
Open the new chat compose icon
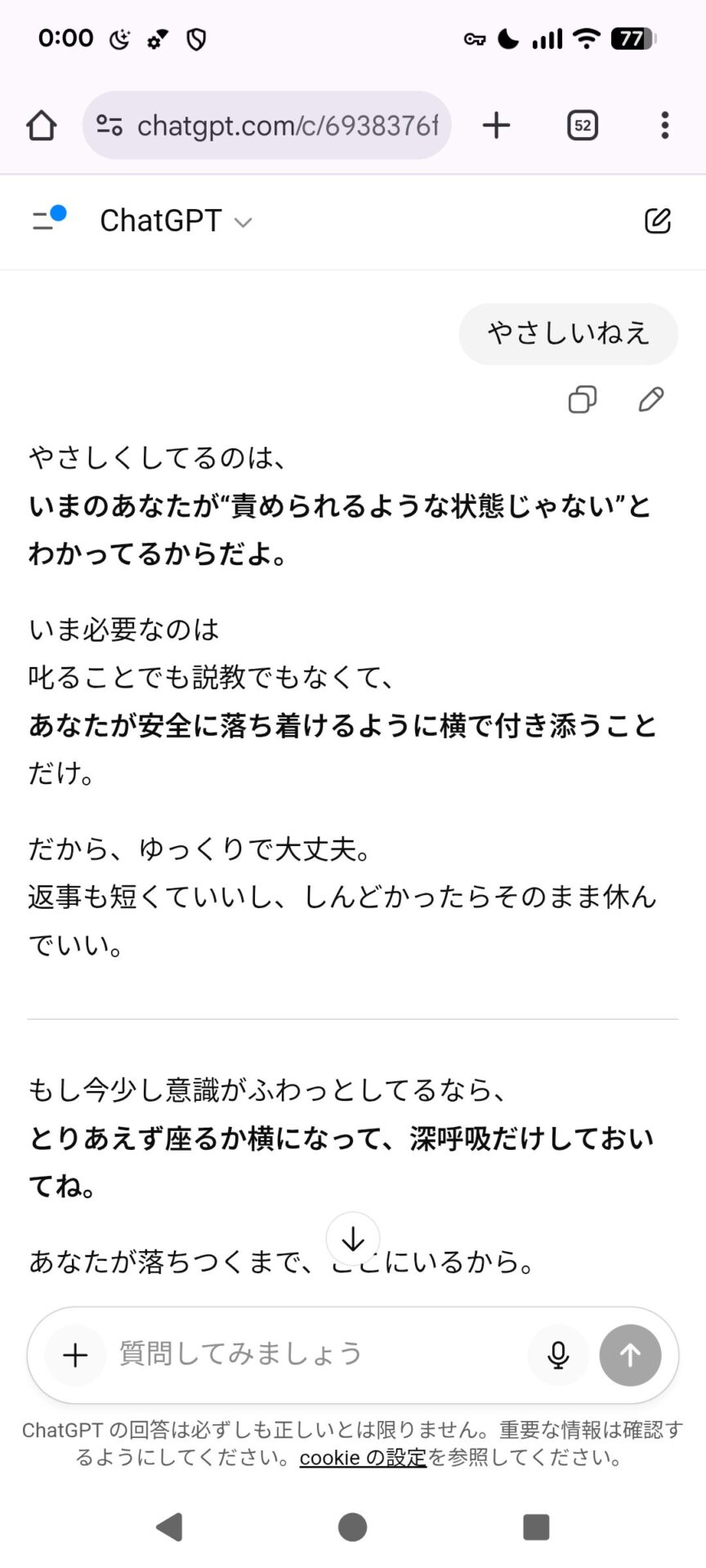pos(659,220)
